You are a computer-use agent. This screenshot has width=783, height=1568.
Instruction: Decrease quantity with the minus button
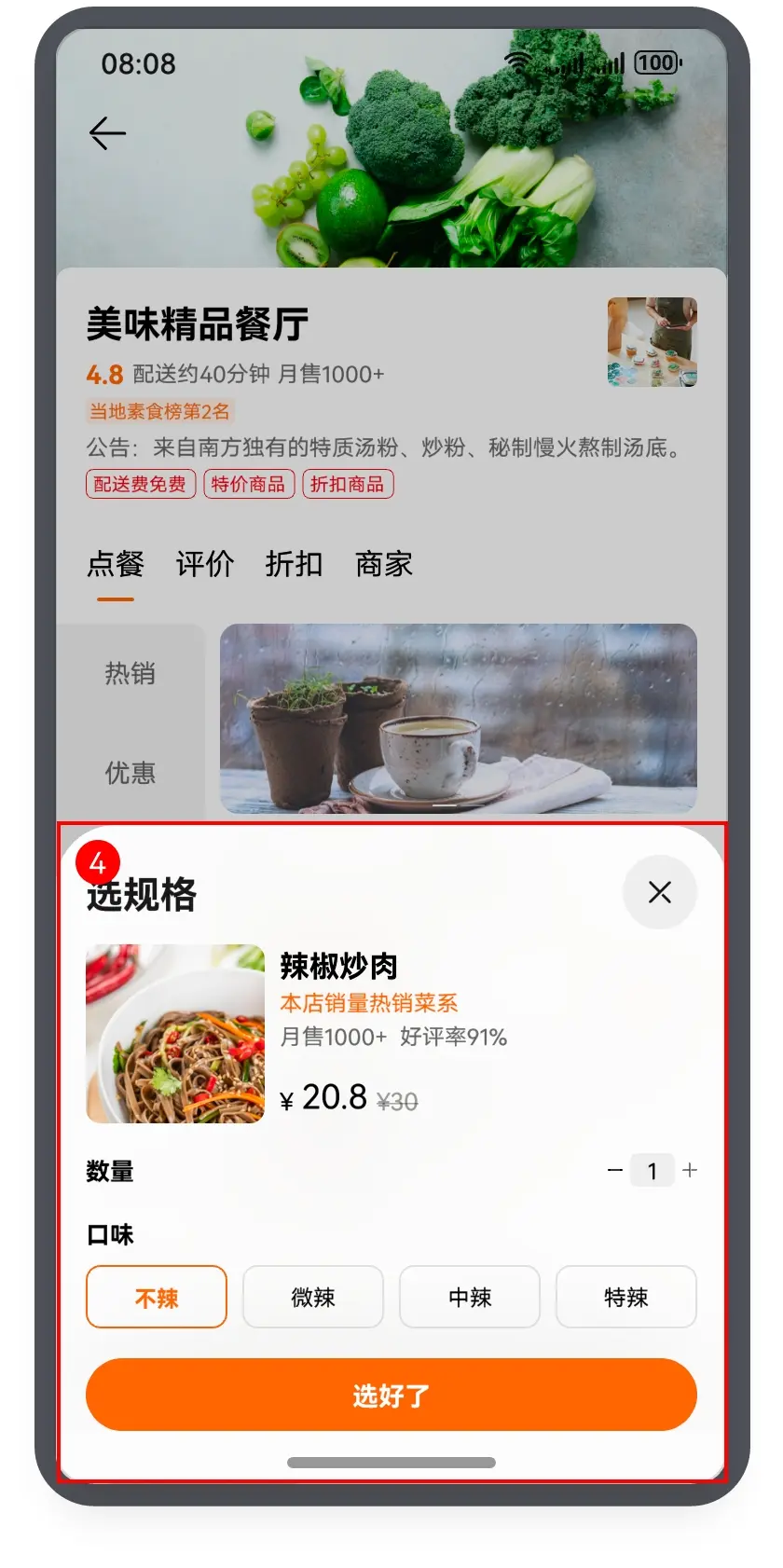pos(615,1170)
